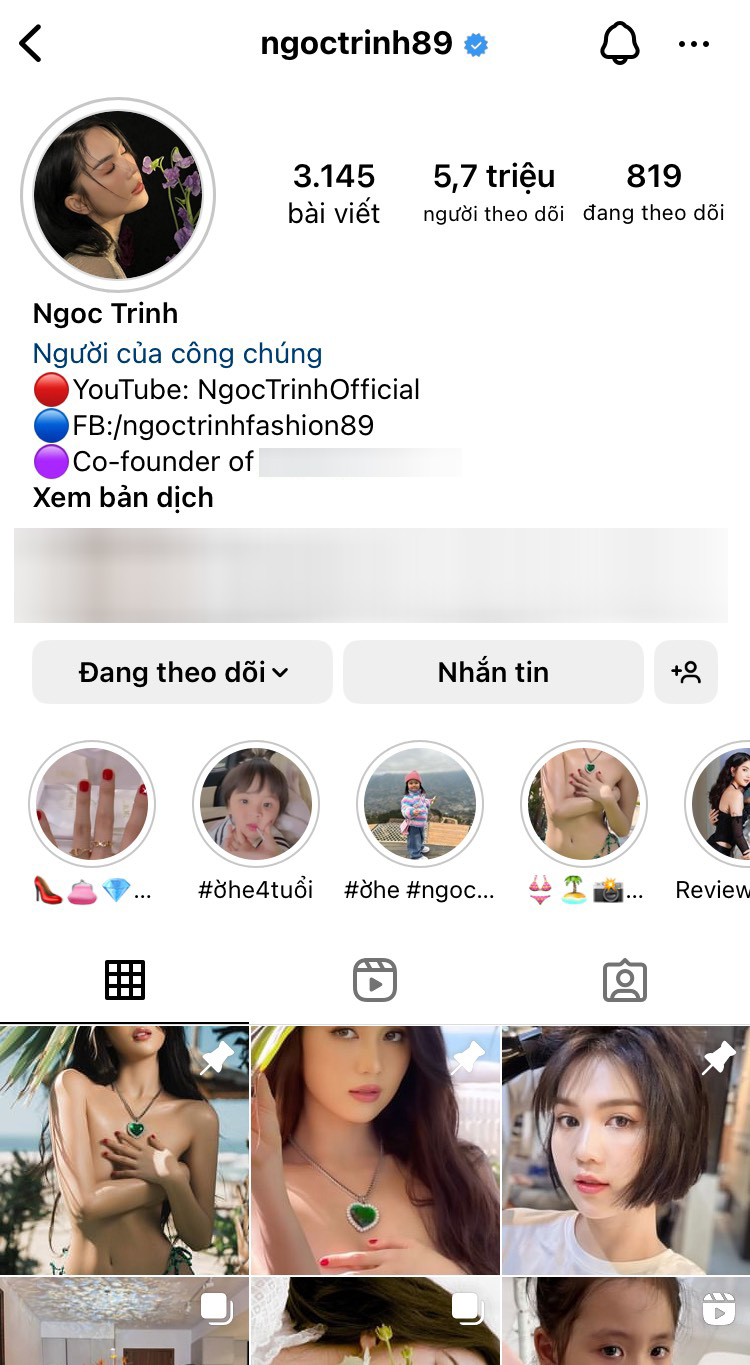This screenshot has height=1365, width=750.
Task: Open the three-dot overflow menu
Action: pyautogui.click(x=694, y=44)
